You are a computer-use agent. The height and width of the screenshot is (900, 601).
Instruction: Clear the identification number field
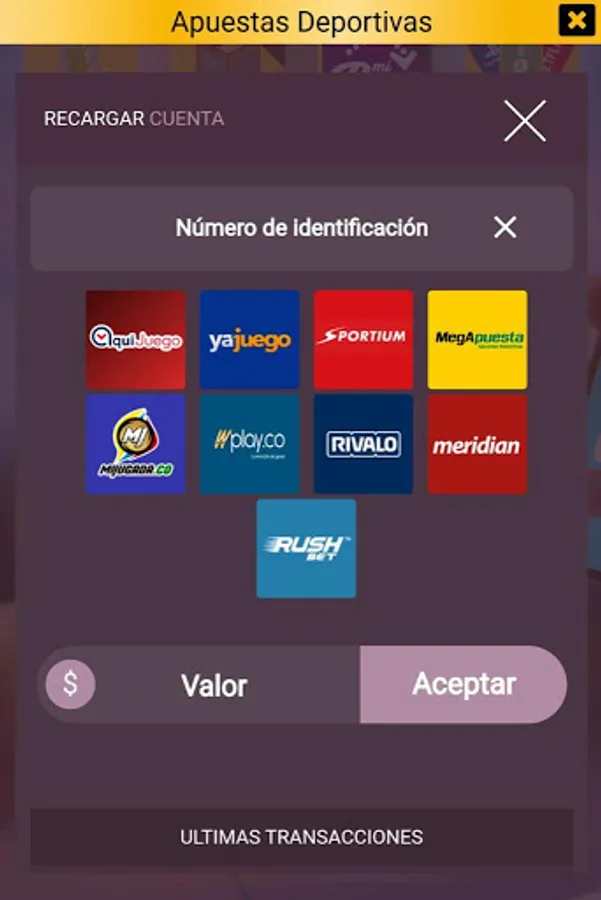tap(505, 228)
